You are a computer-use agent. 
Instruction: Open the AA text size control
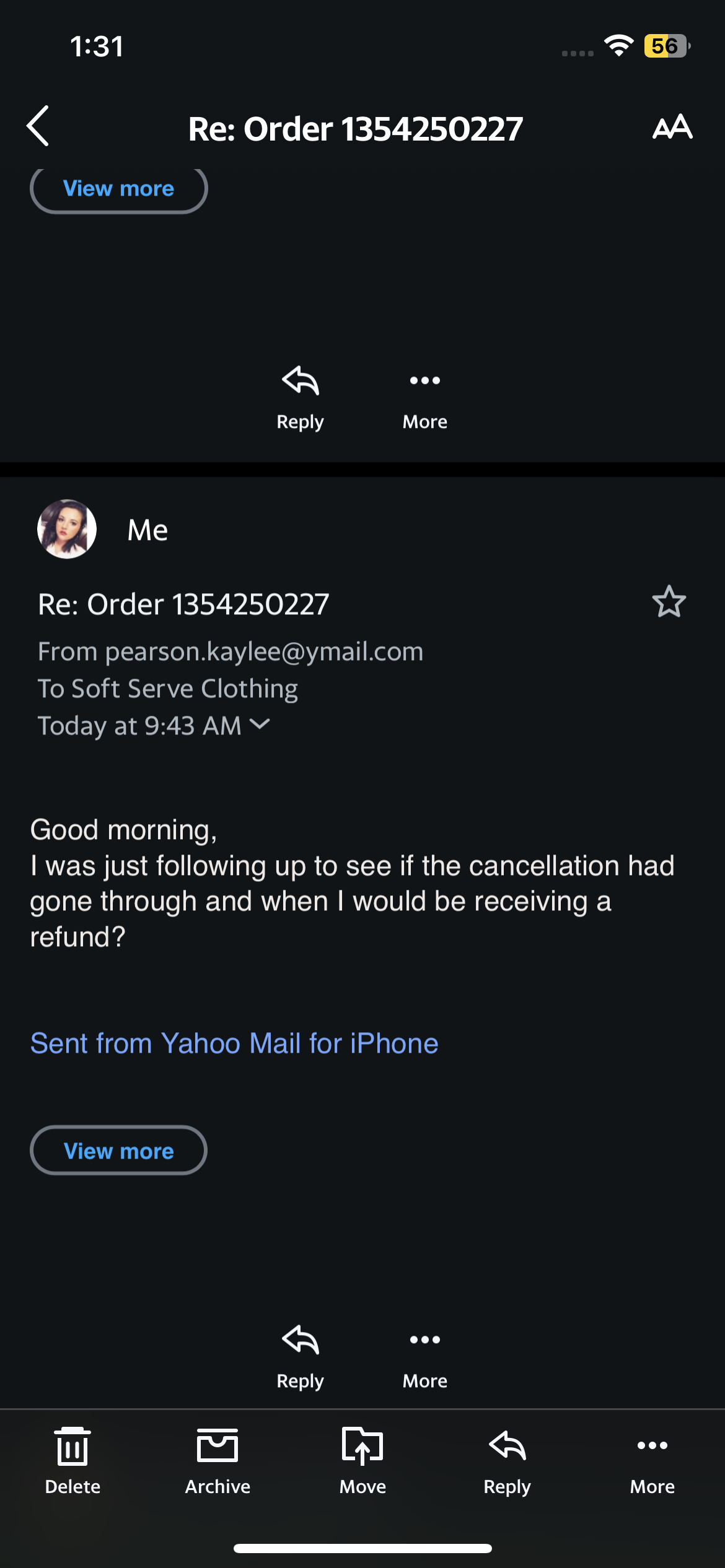pos(672,127)
